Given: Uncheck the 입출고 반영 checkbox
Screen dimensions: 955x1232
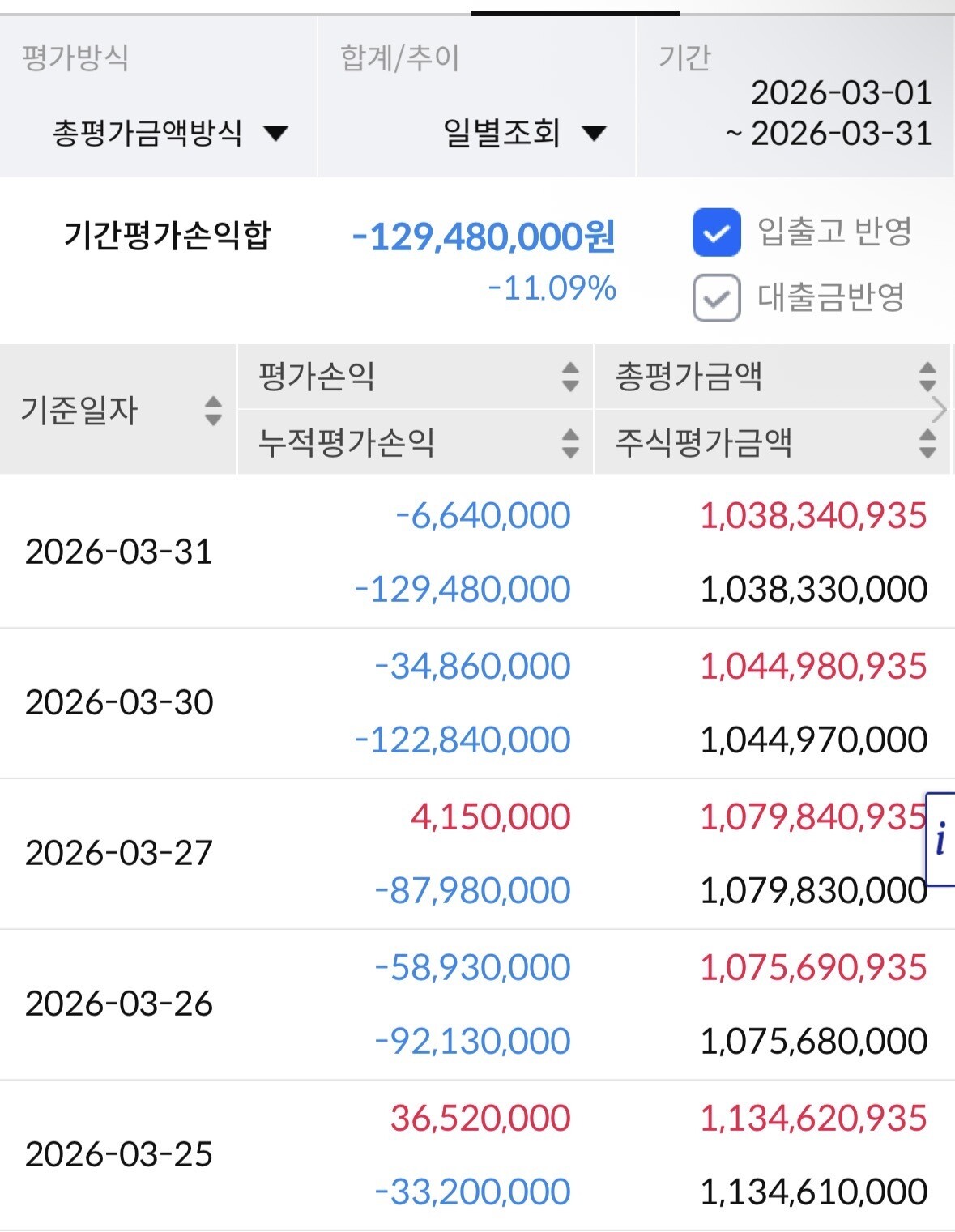Looking at the screenshot, I should click(716, 233).
